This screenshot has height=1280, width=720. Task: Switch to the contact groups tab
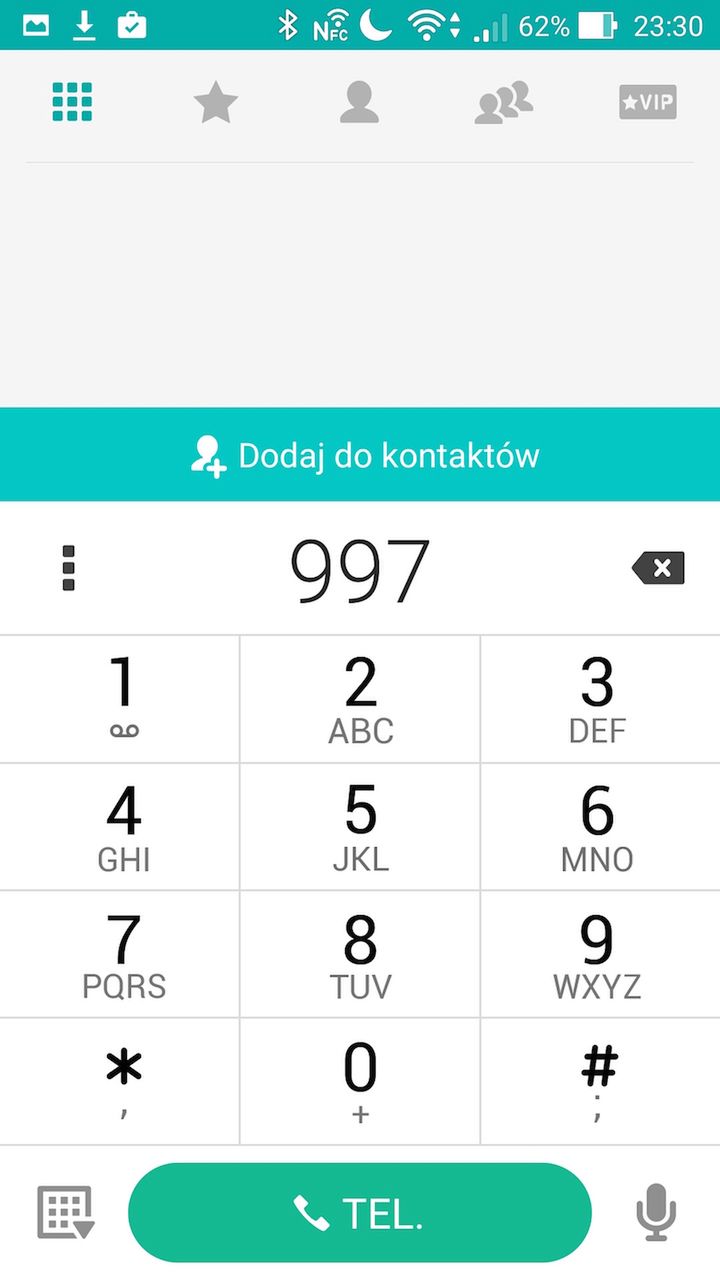503,103
